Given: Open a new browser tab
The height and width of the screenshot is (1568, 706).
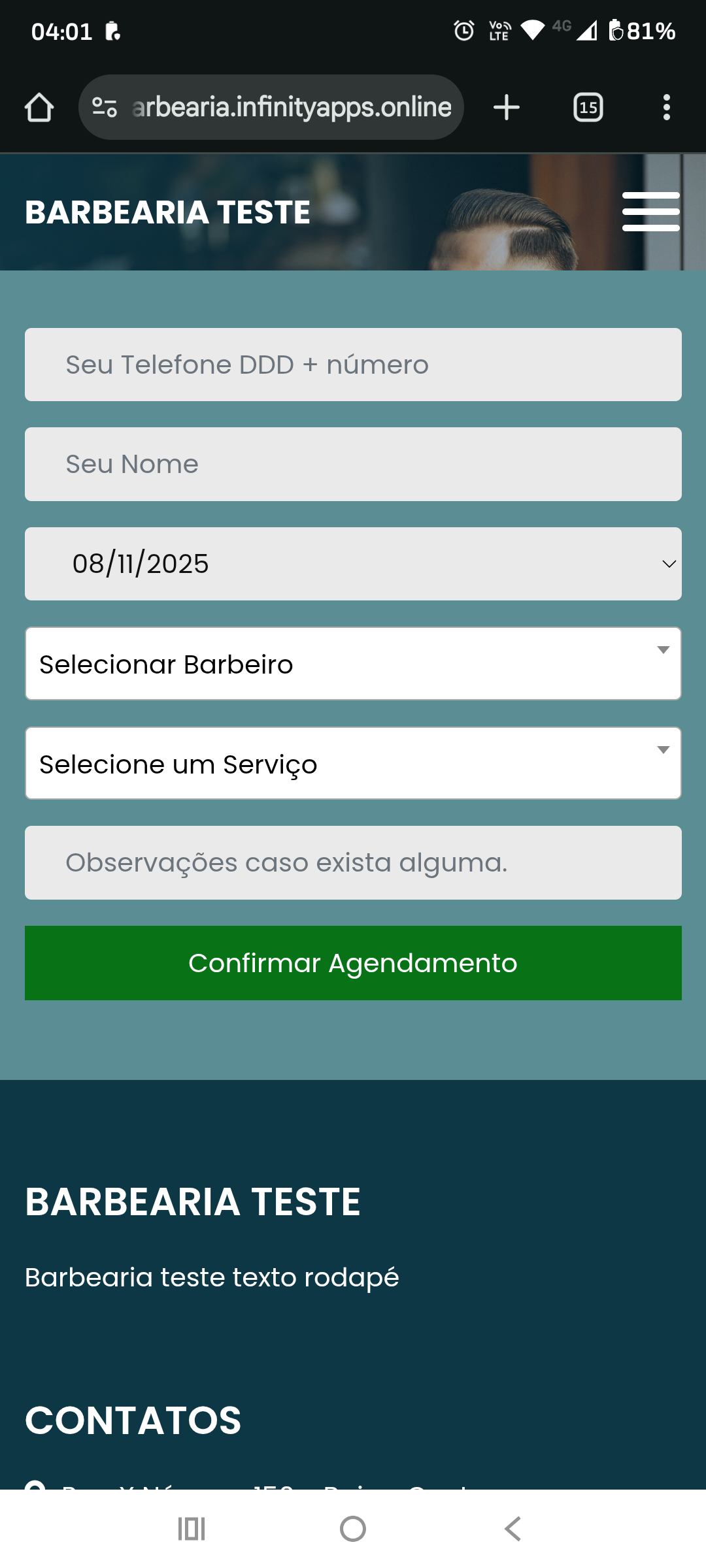Looking at the screenshot, I should tap(506, 106).
